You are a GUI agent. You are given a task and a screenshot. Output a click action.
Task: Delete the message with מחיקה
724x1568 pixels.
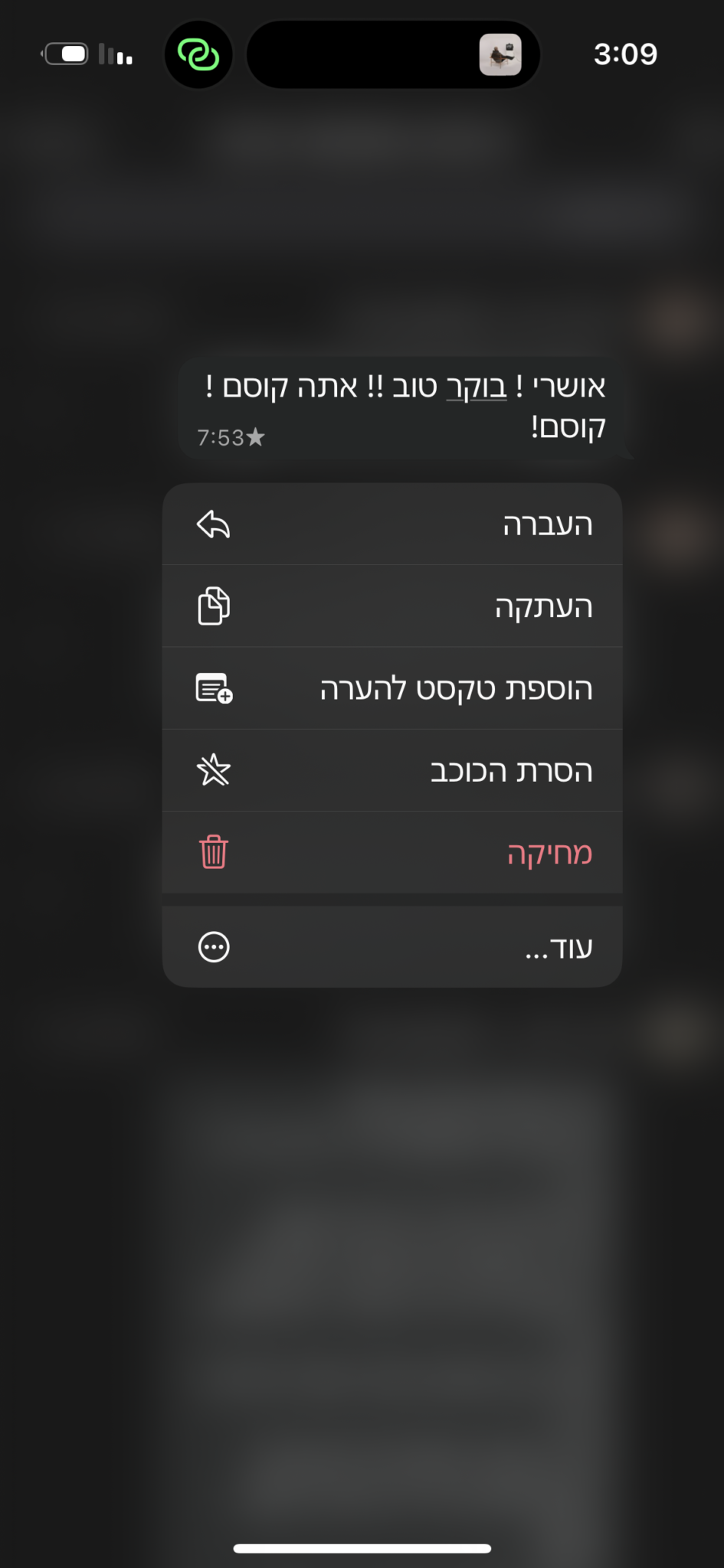pyautogui.click(x=392, y=852)
